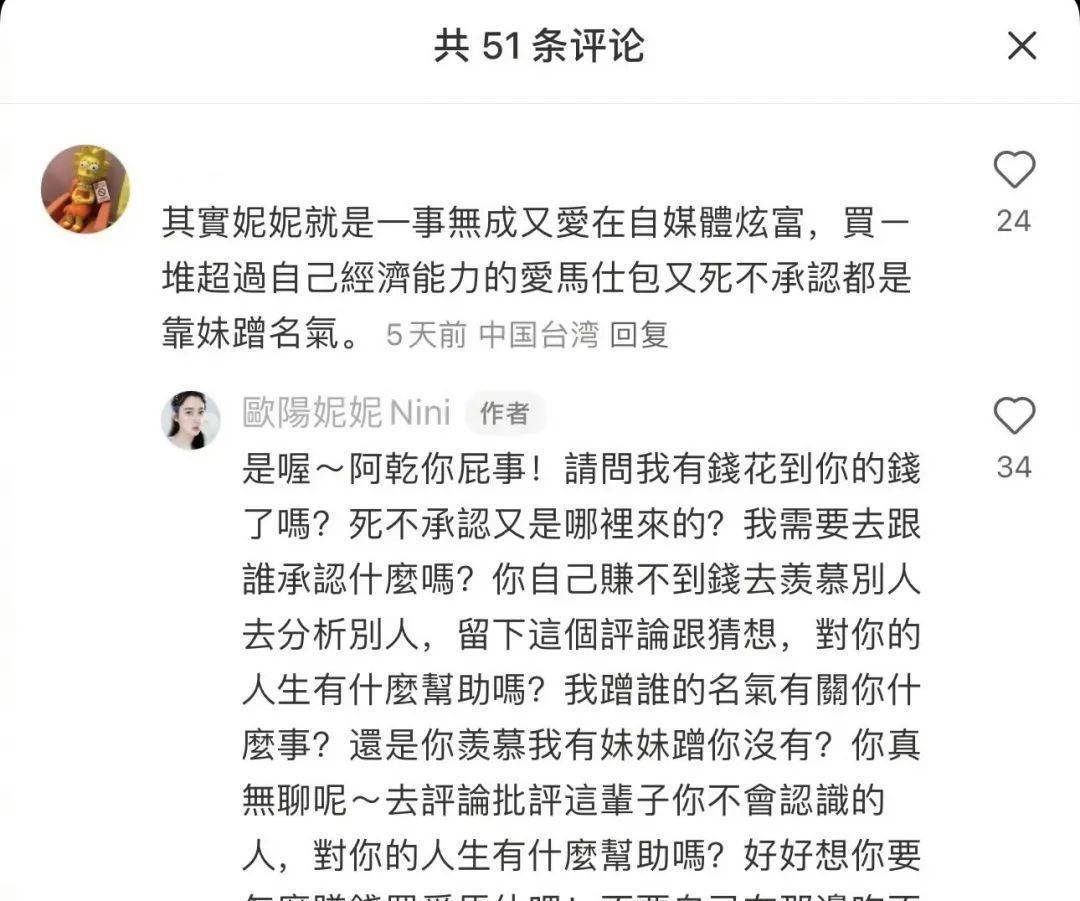Open the first commenter's profile avatar
This screenshot has height=901, width=1080.
pos(85,189)
